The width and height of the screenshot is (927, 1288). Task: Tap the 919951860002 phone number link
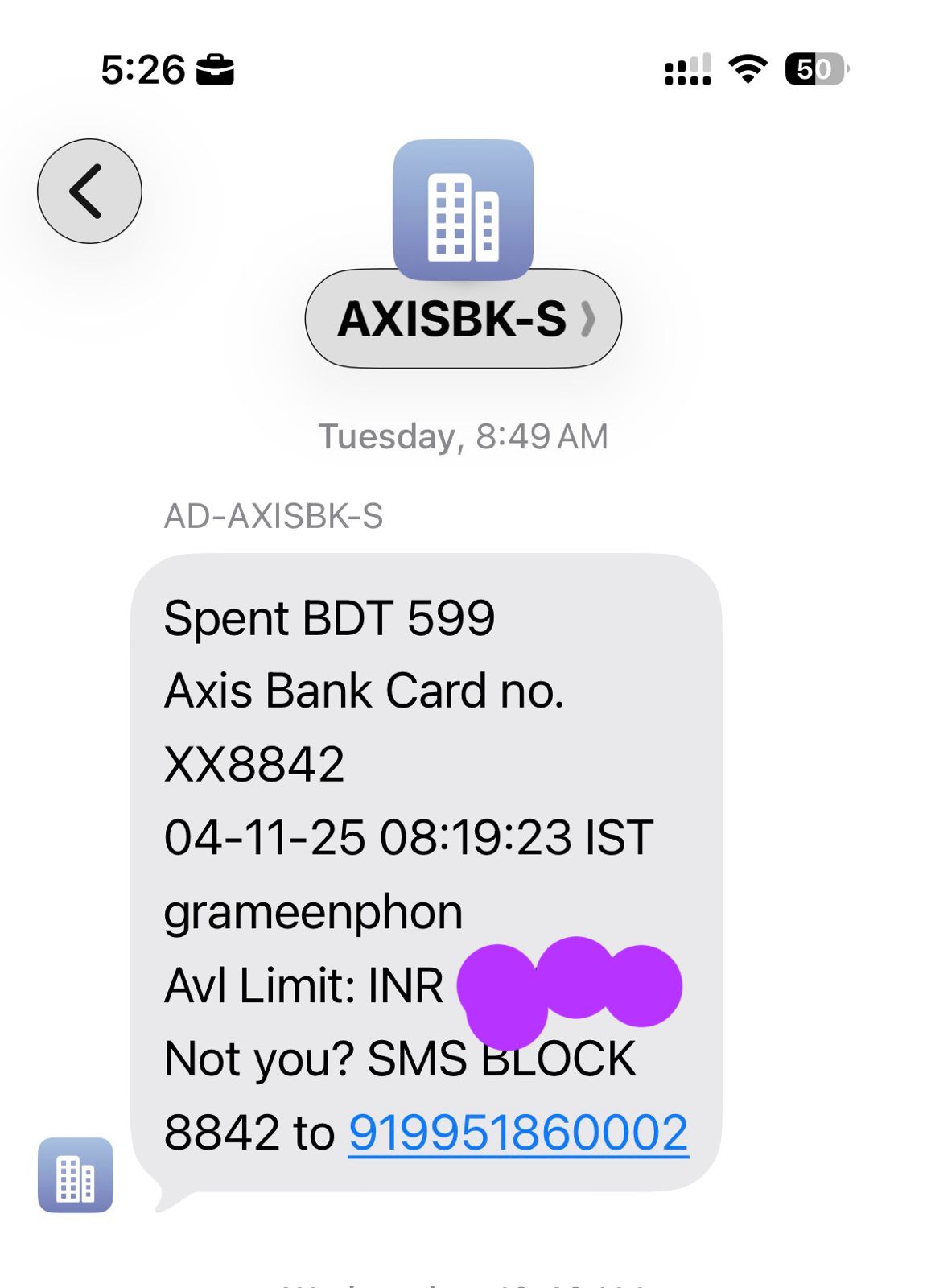(x=518, y=1132)
